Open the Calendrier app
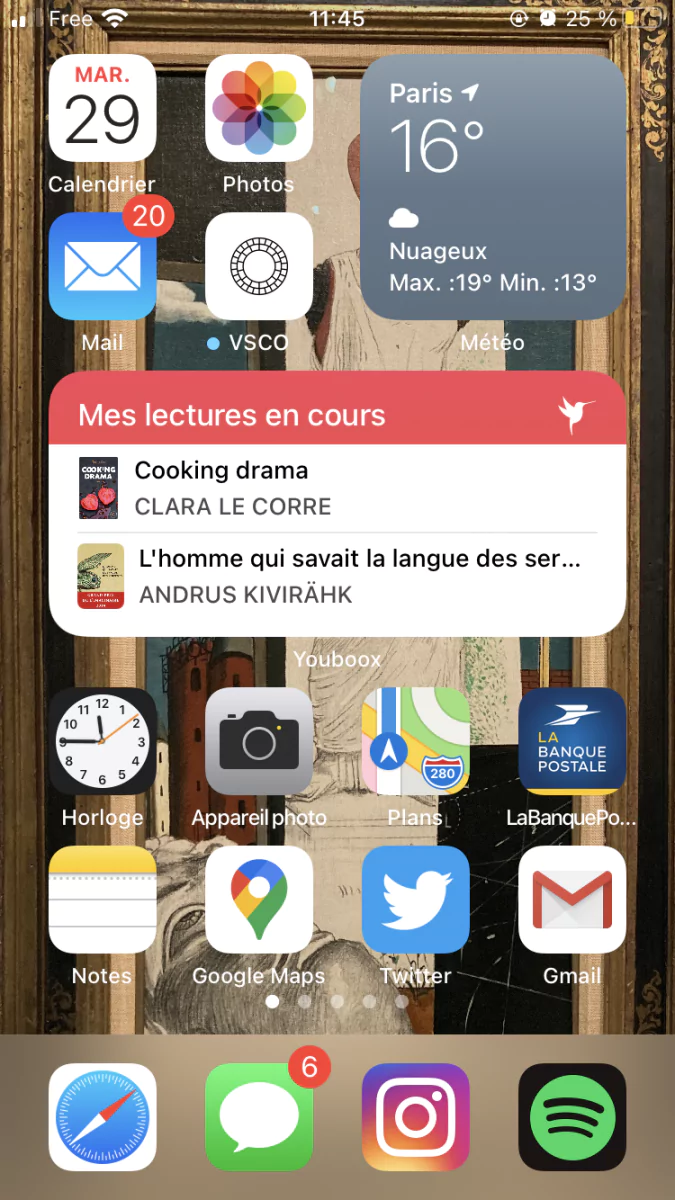 pos(102,108)
